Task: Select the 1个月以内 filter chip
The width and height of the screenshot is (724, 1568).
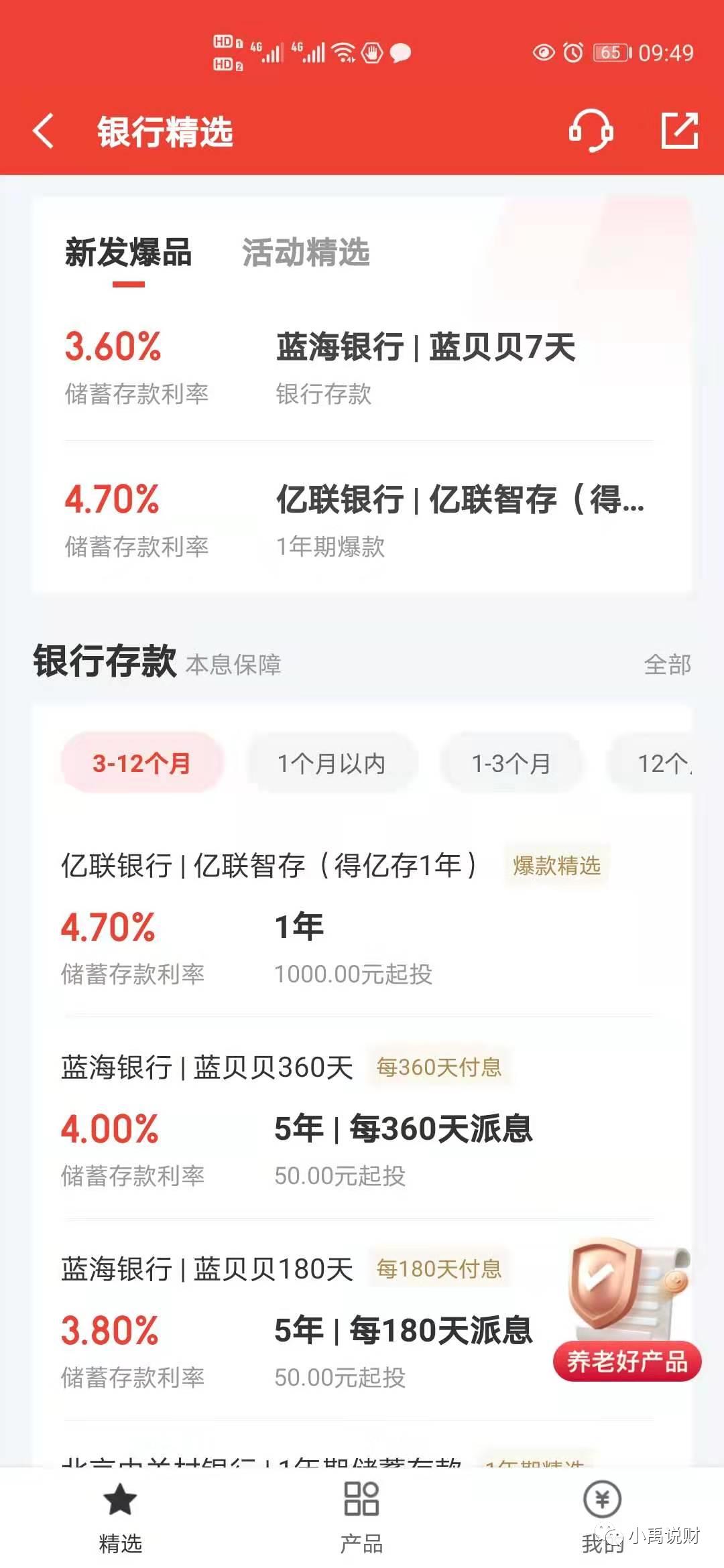Action: [332, 762]
